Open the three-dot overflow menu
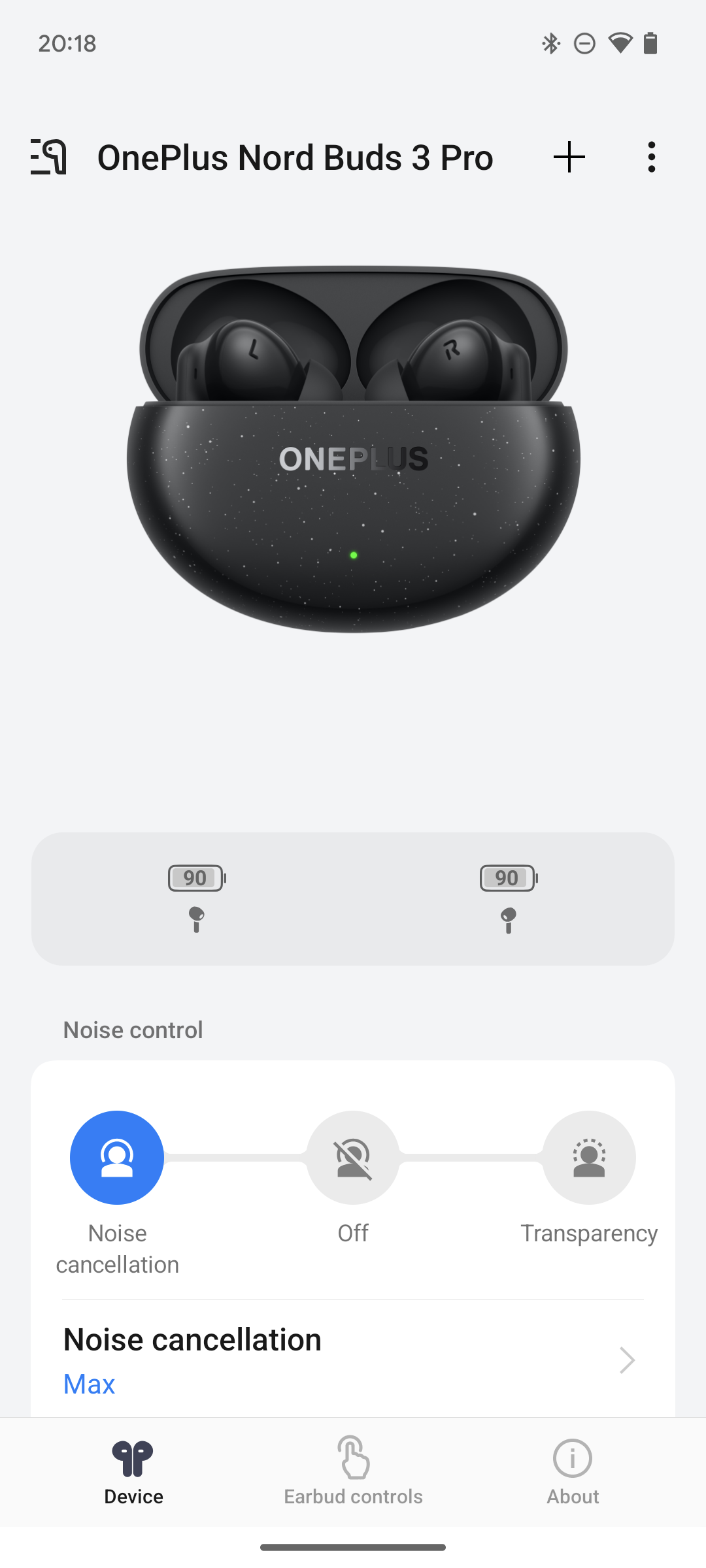This screenshot has height=1568, width=706. point(651,157)
